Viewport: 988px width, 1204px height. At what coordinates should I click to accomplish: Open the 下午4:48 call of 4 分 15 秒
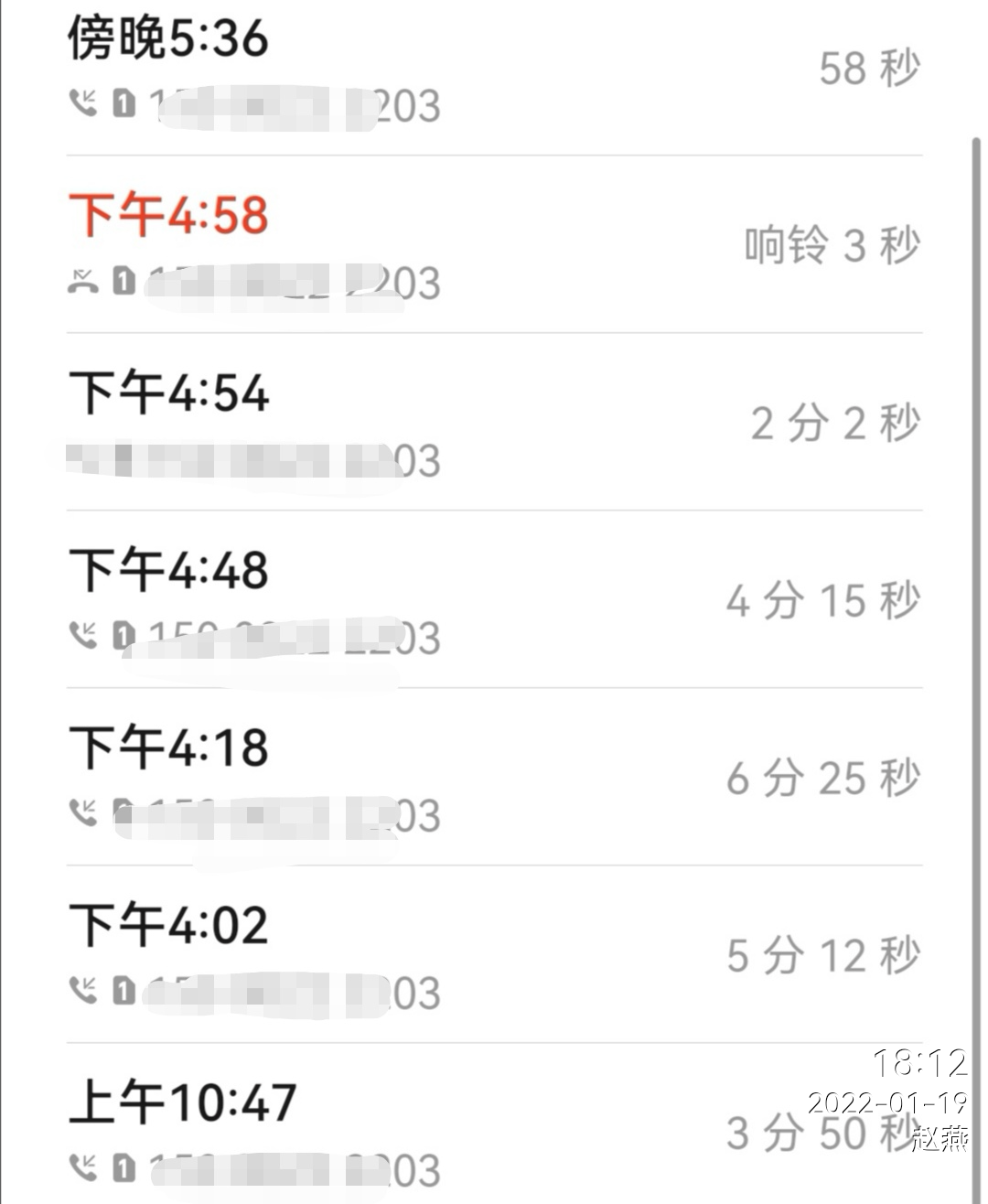(x=494, y=600)
